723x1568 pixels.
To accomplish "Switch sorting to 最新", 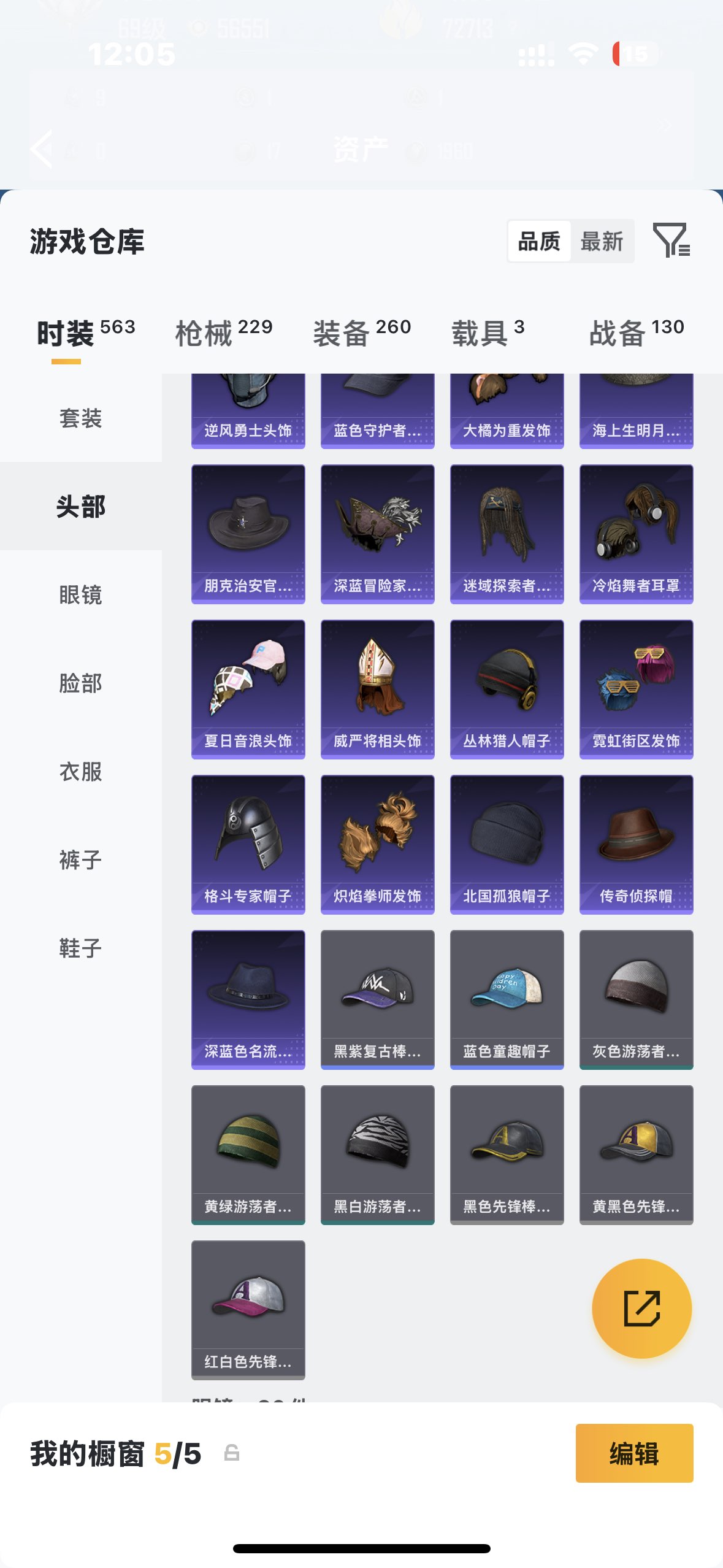I will click(x=603, y=240).
